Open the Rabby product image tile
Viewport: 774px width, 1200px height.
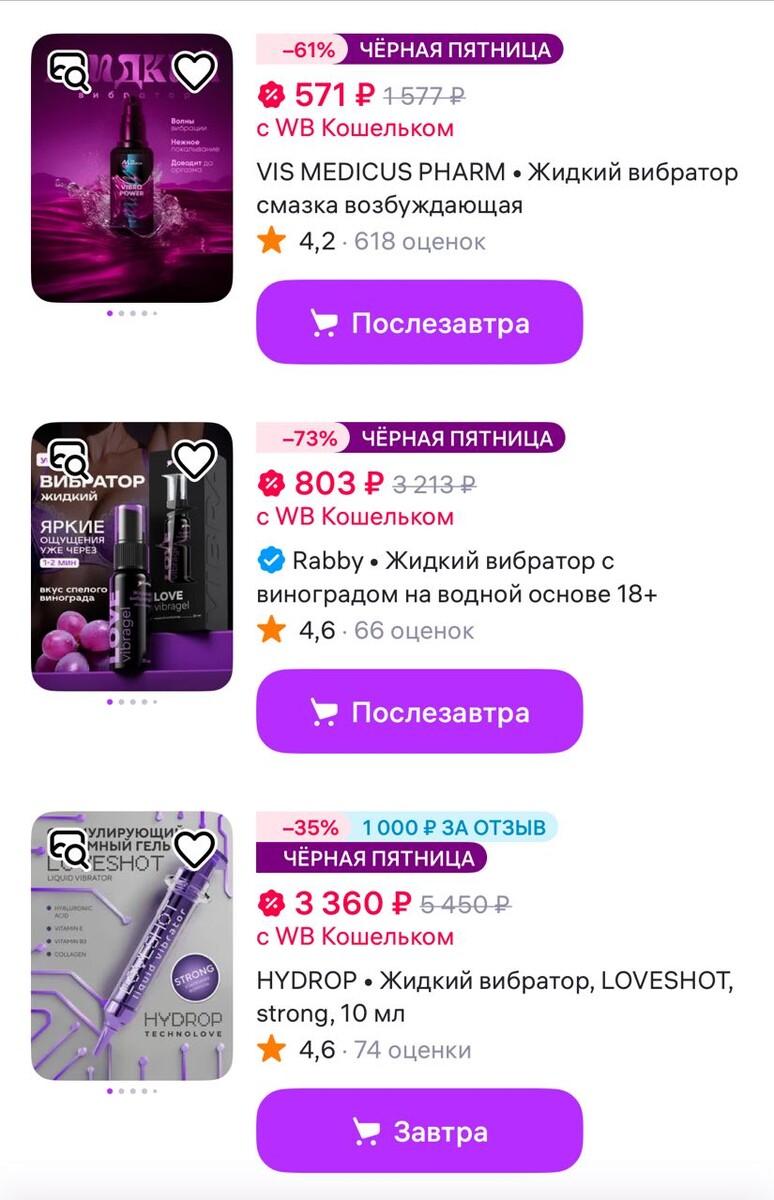(132, 557)
